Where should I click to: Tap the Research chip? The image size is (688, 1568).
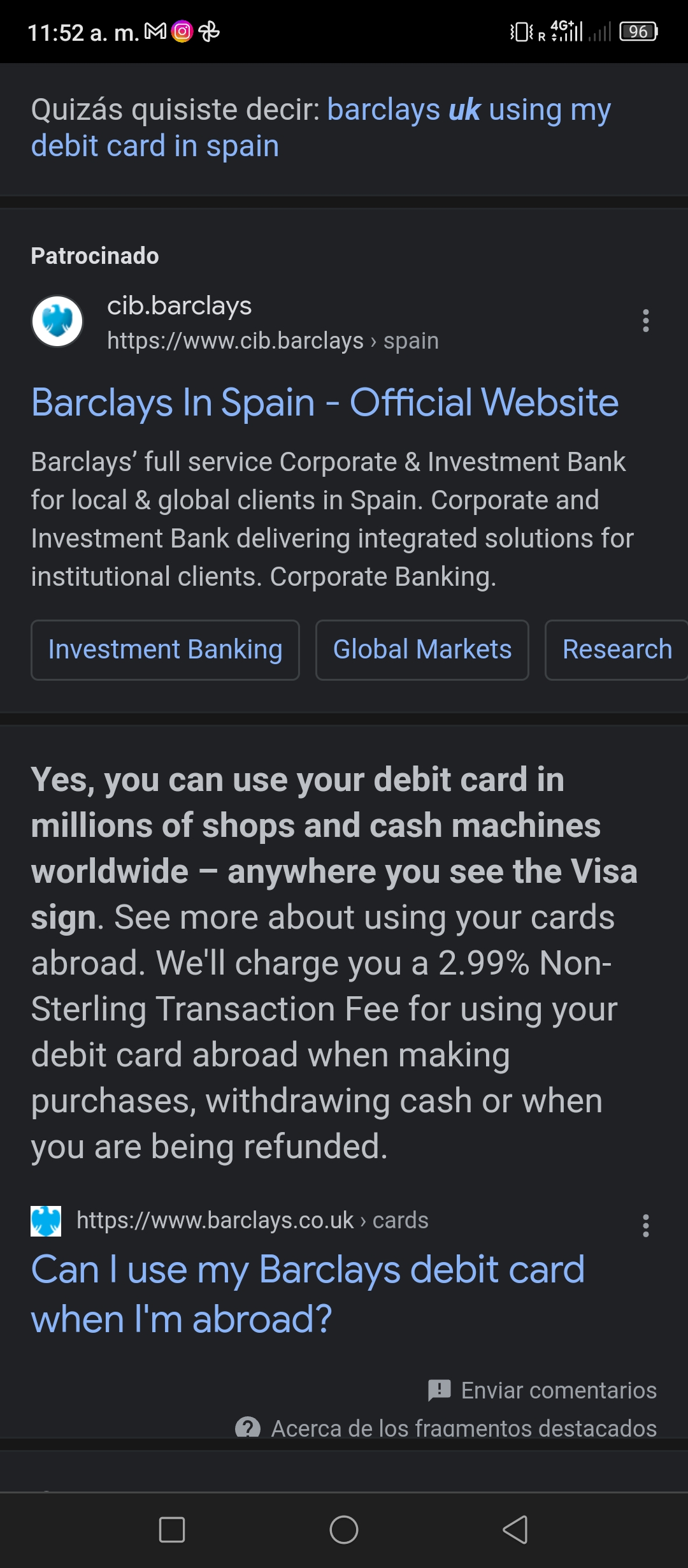(617, 650)
